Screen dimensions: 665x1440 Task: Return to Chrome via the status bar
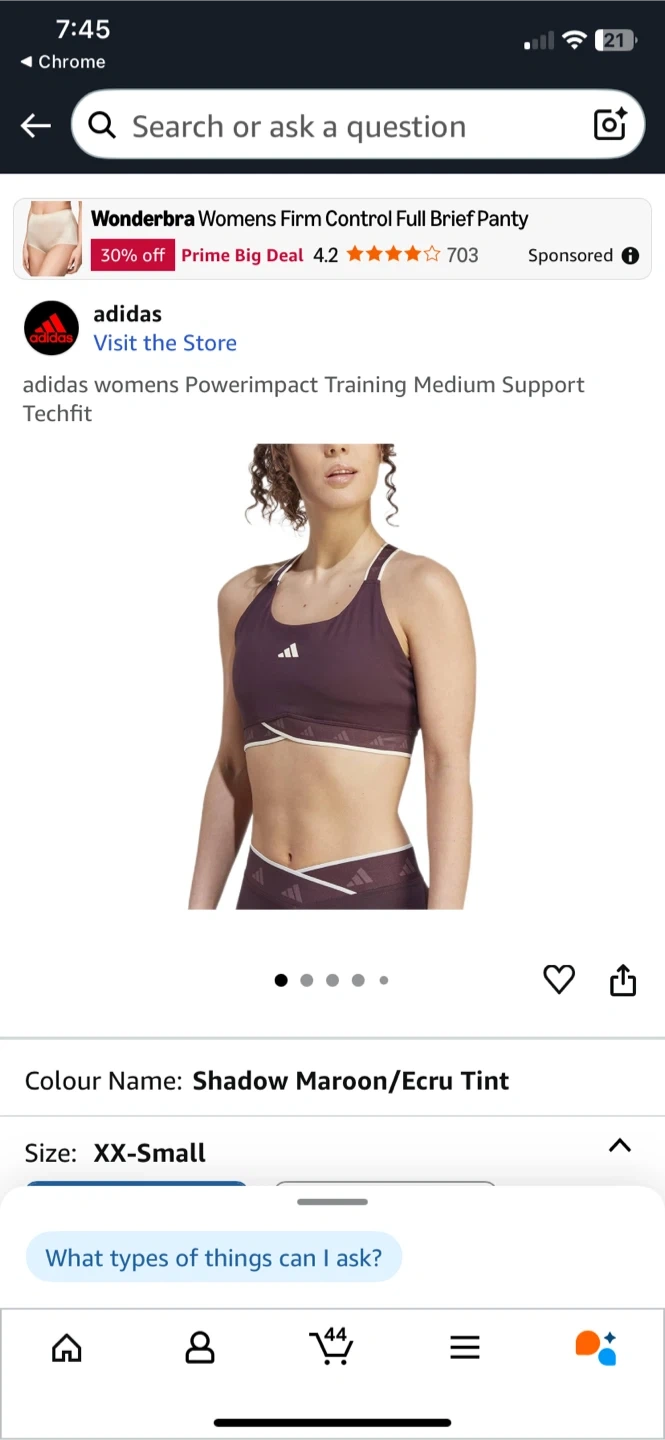62,62
